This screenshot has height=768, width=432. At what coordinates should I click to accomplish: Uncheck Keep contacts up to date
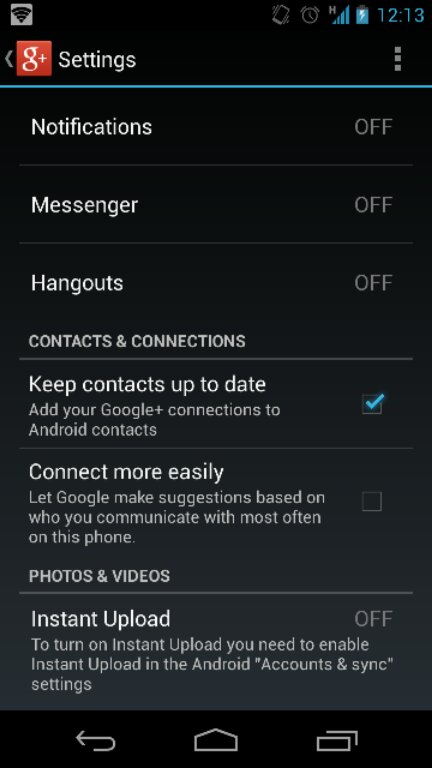click(372, 404)
